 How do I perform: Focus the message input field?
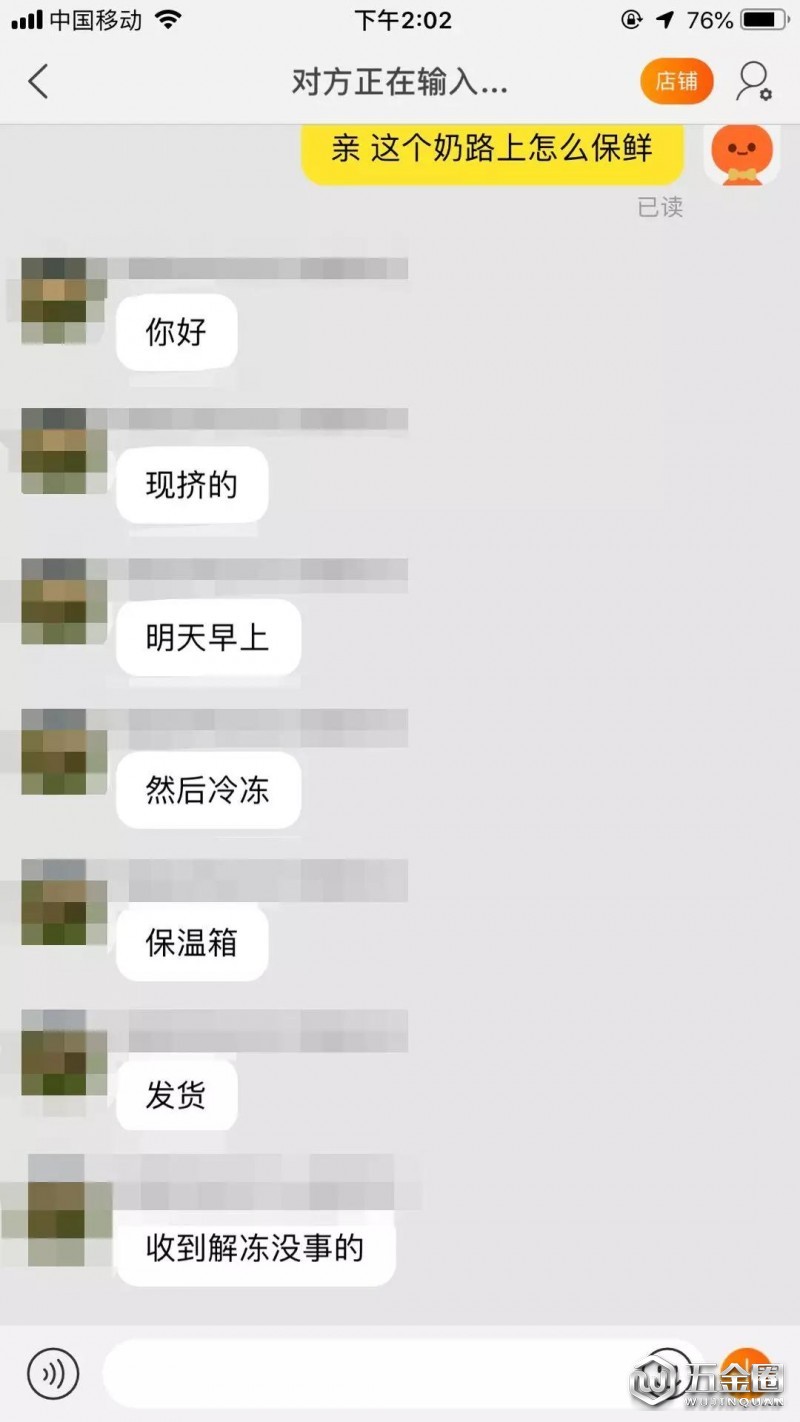[370, 1374]
